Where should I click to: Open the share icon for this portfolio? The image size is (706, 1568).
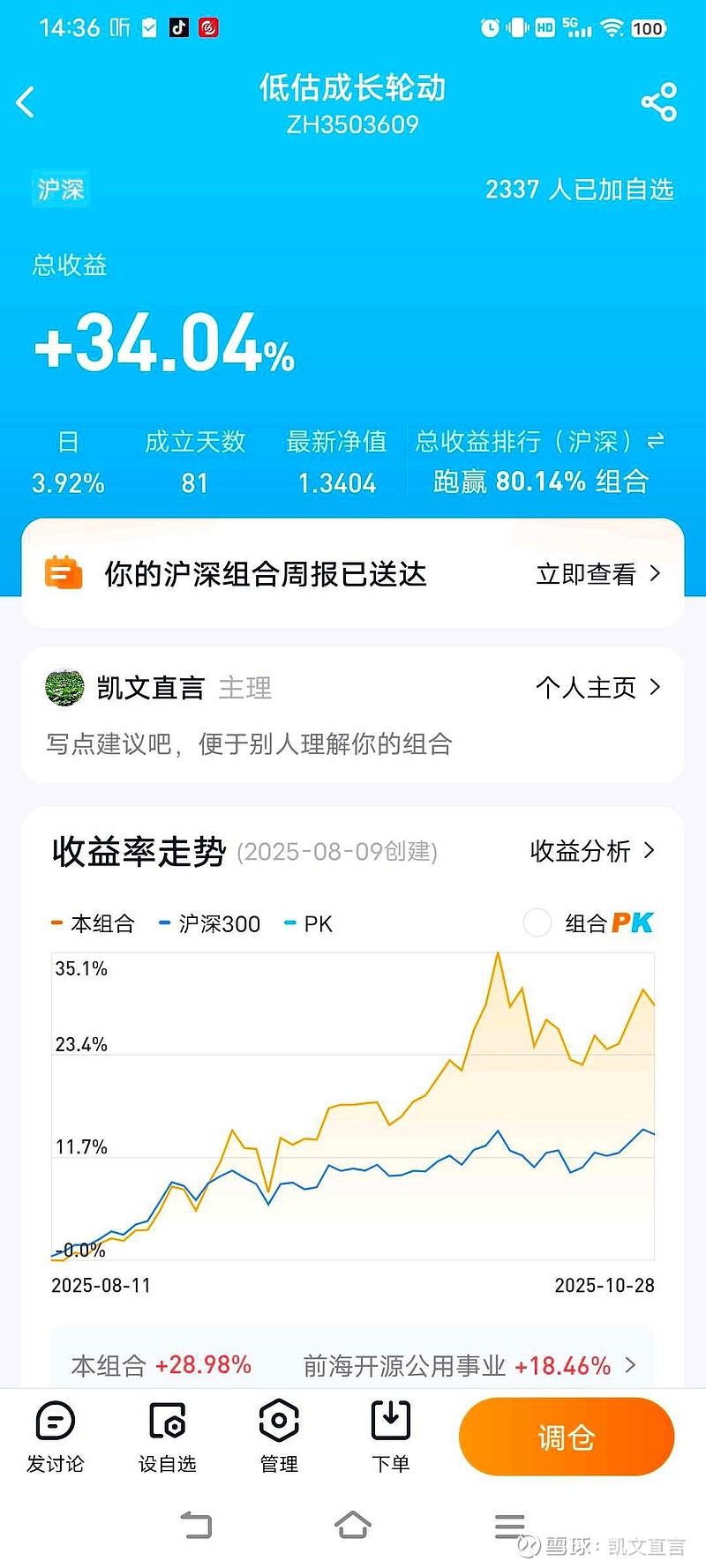[658, 101]
